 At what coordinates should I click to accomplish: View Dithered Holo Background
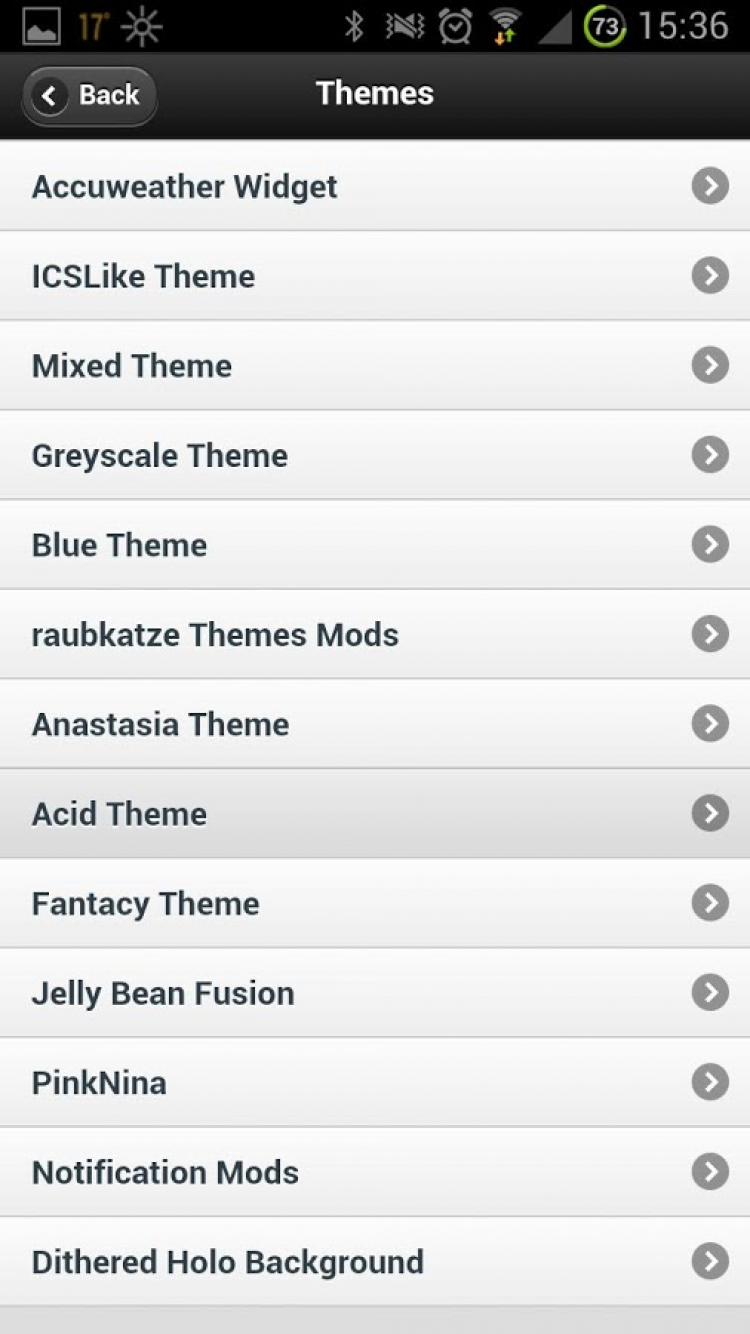click(375, 1262)
